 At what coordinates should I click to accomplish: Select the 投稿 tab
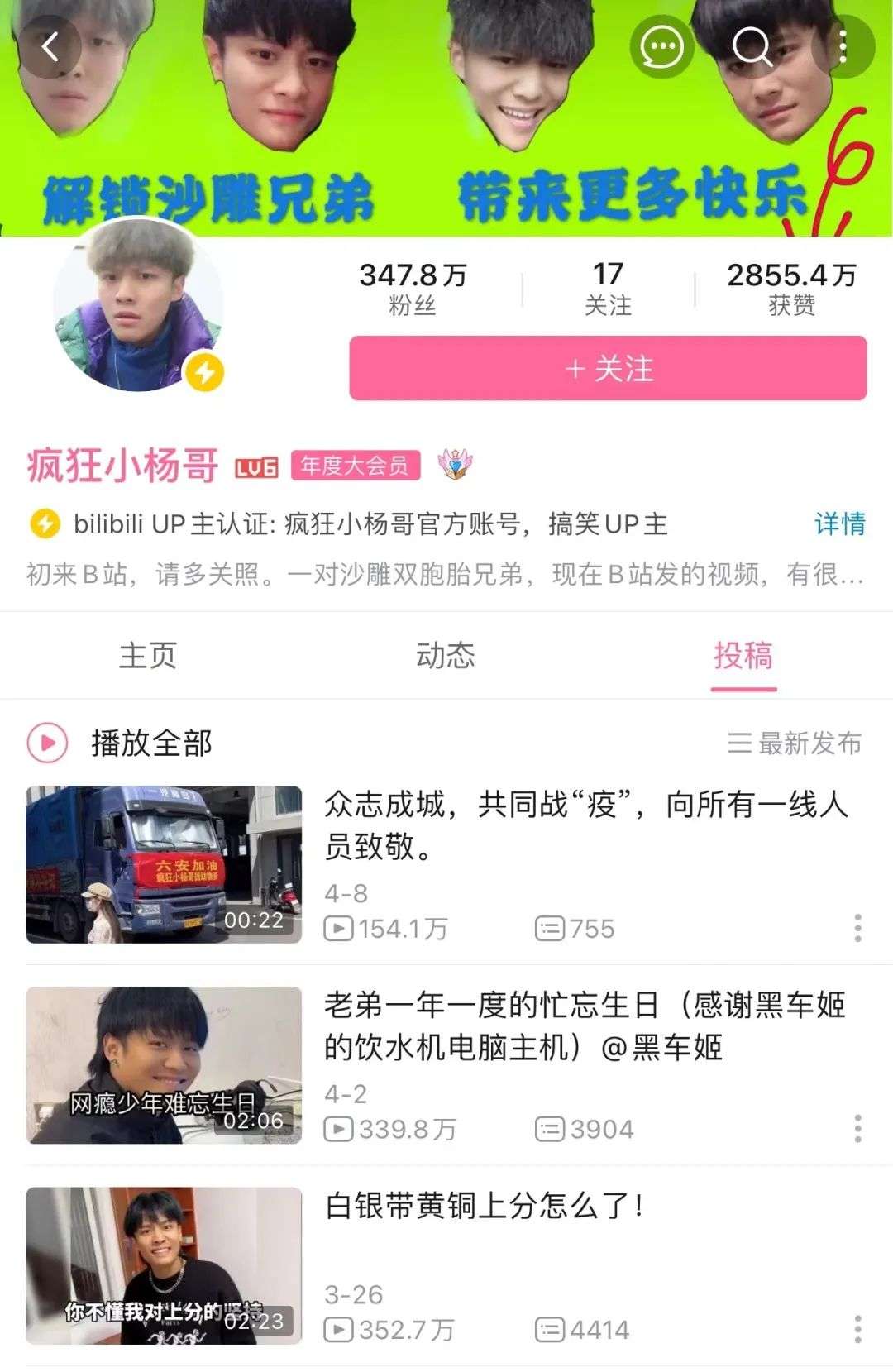tap(743, 656)
